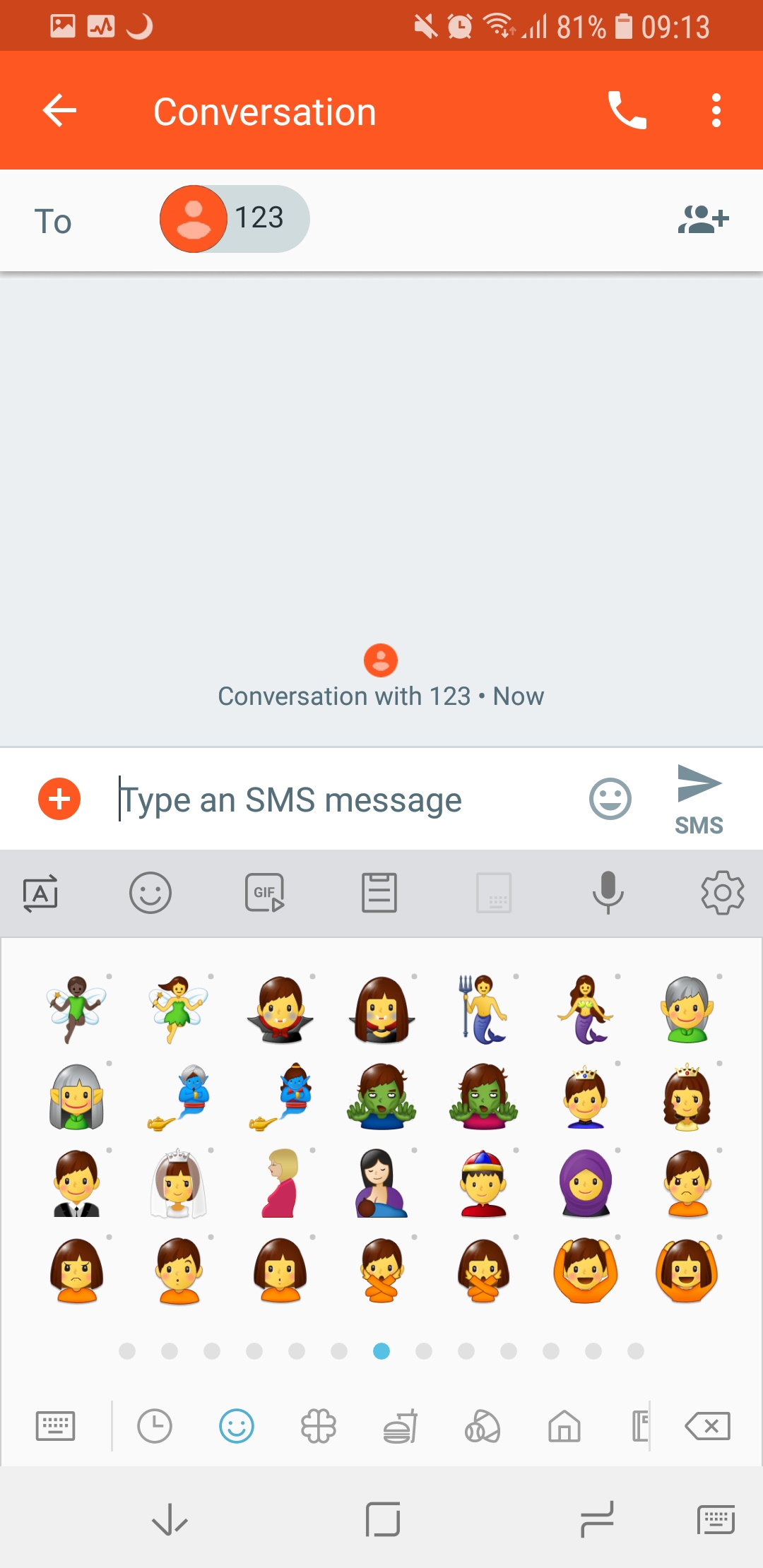Switch to the food emoji category
Screen dimensions: 763x1568
tap(401, 1426)
